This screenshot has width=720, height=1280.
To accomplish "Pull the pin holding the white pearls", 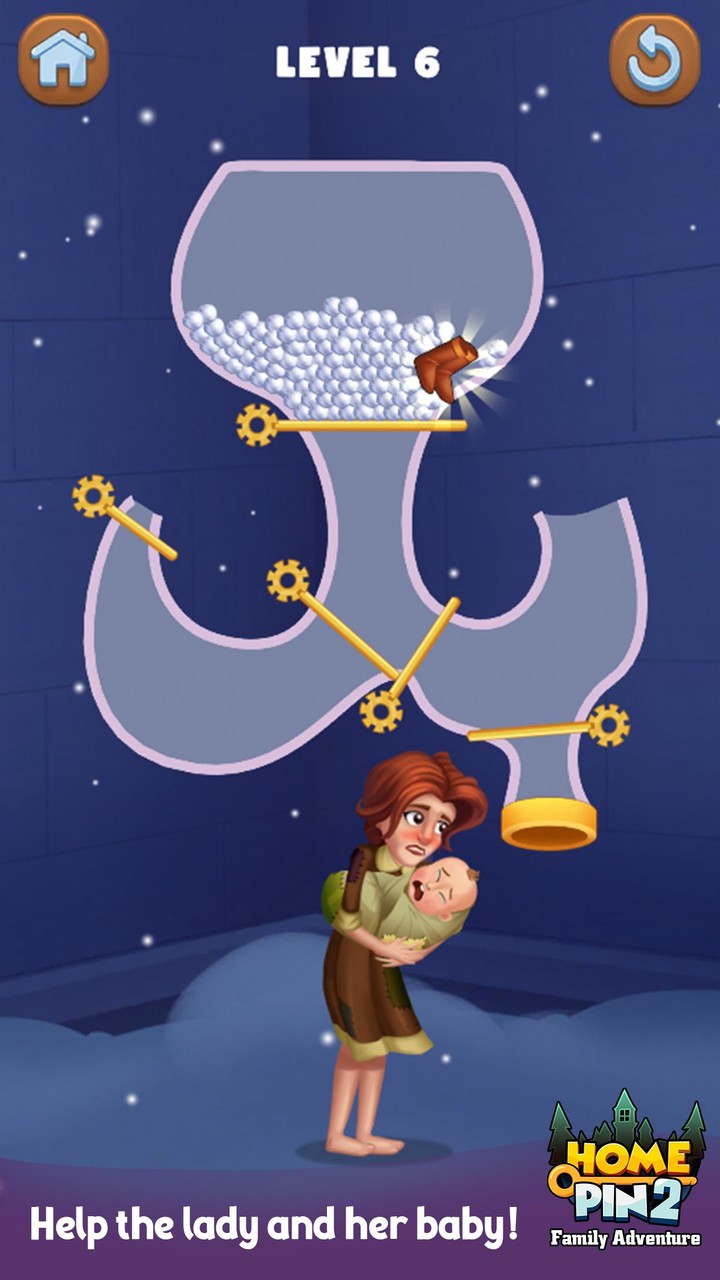I will coord(370,424).
